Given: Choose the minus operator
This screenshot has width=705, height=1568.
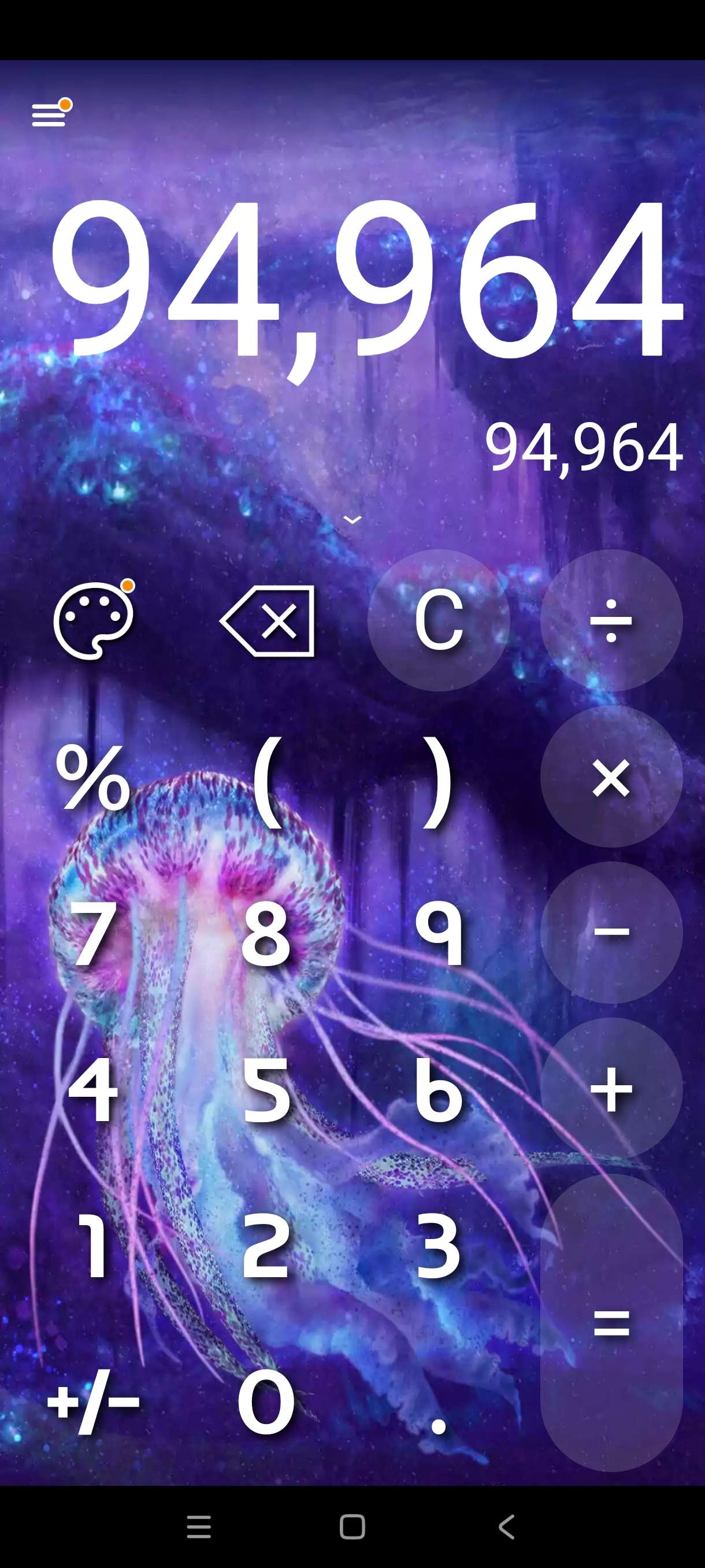Looking at the screenshot, I should 611,932.
